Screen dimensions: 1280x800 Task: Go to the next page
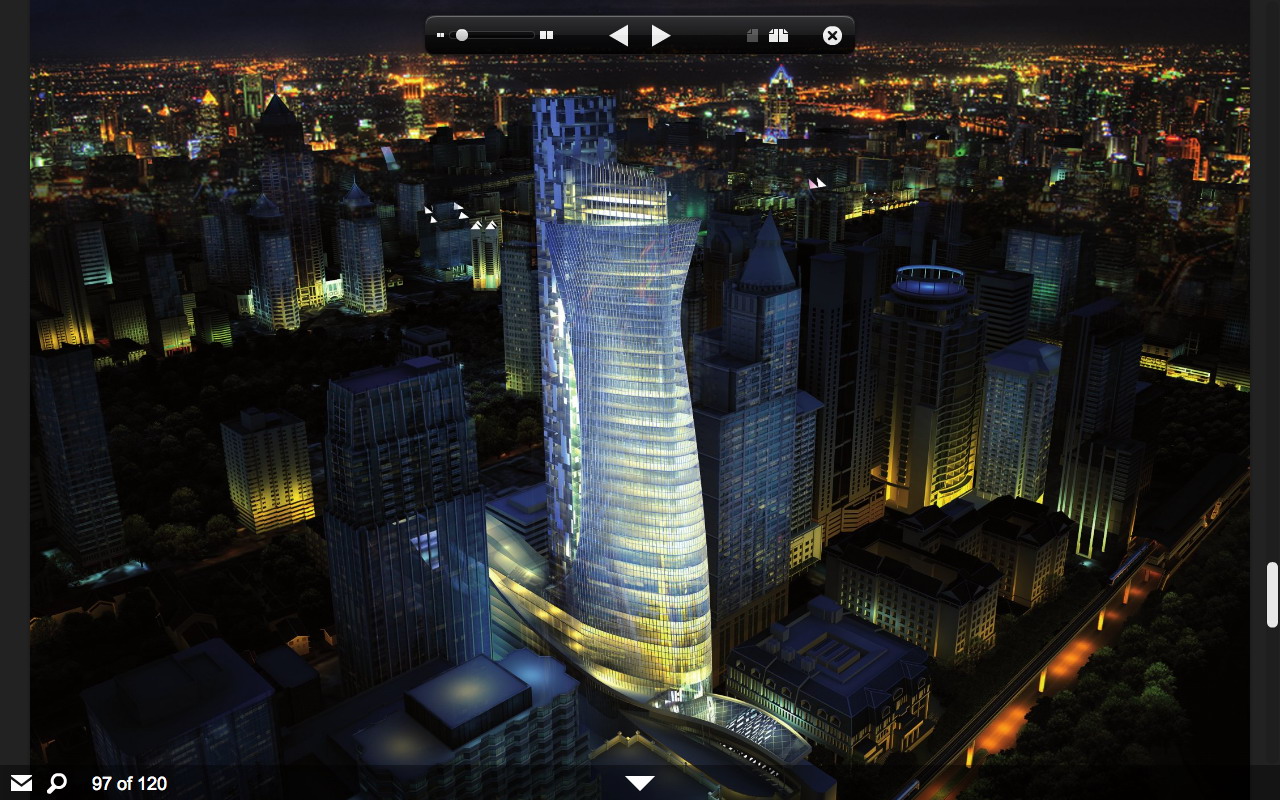click(x=661, y=36)
